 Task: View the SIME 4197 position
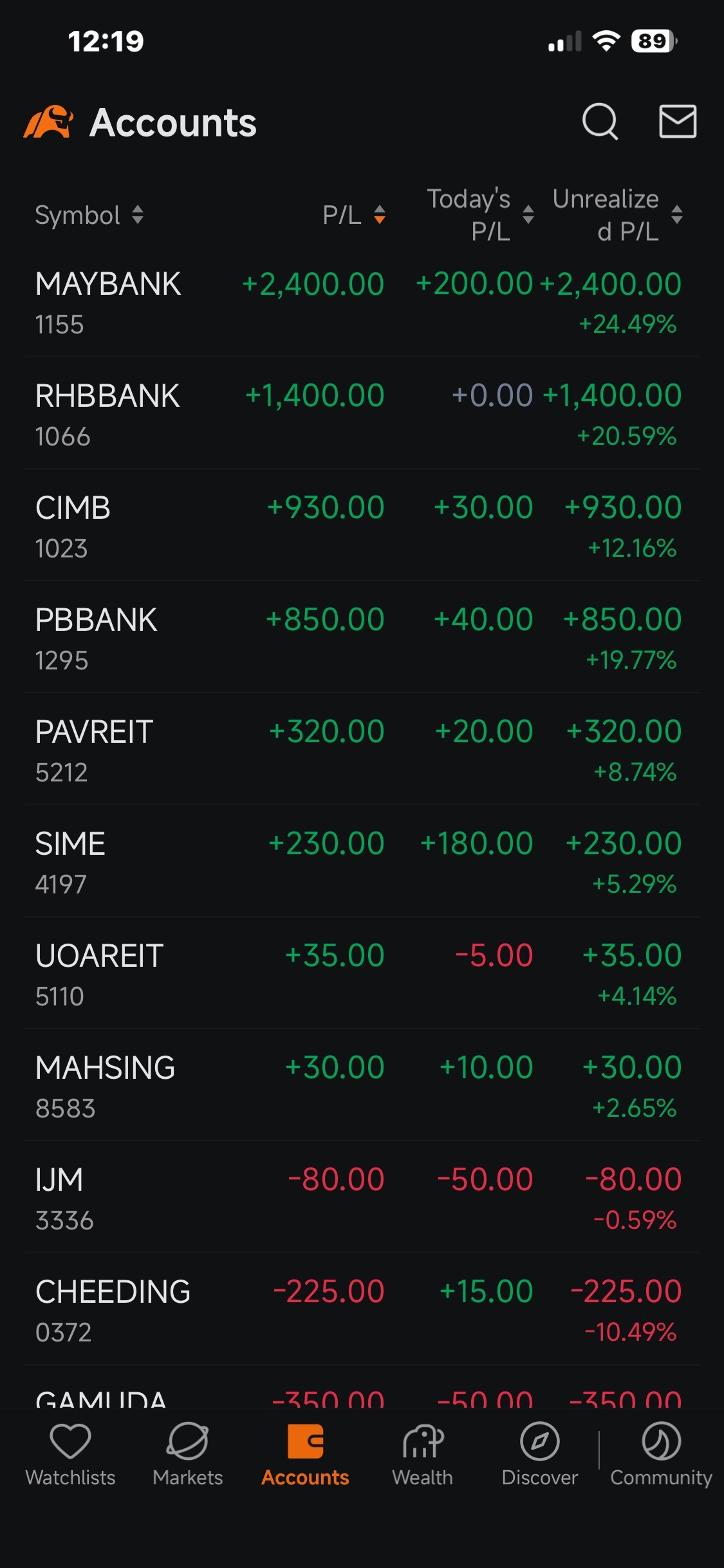(x=362, y=862)
